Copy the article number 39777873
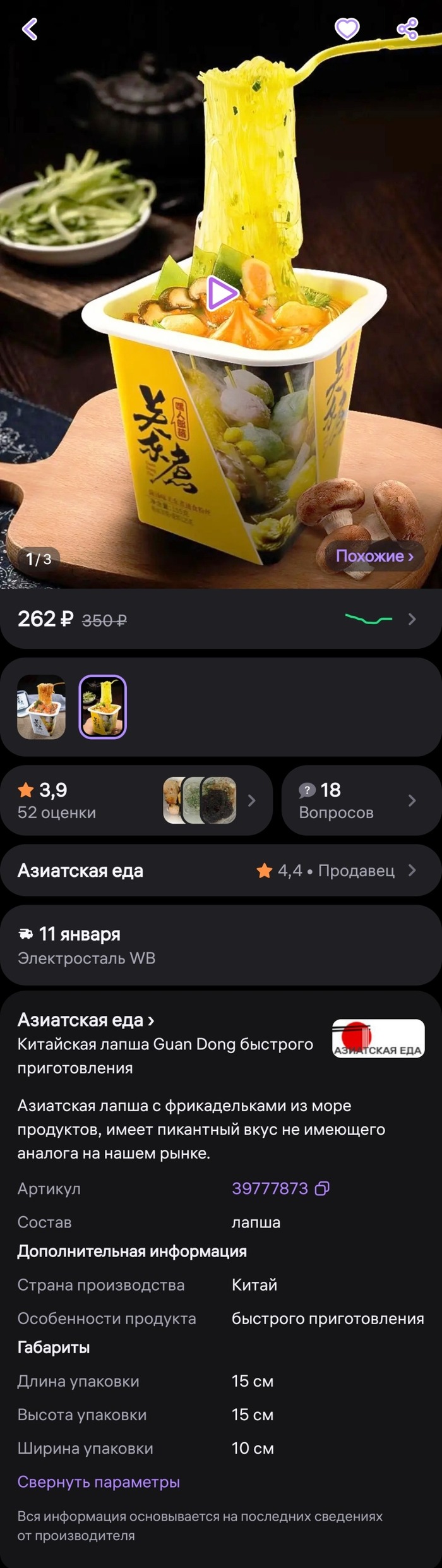This screenshot has height=1568, width=442. click(x=322, y=1189)
